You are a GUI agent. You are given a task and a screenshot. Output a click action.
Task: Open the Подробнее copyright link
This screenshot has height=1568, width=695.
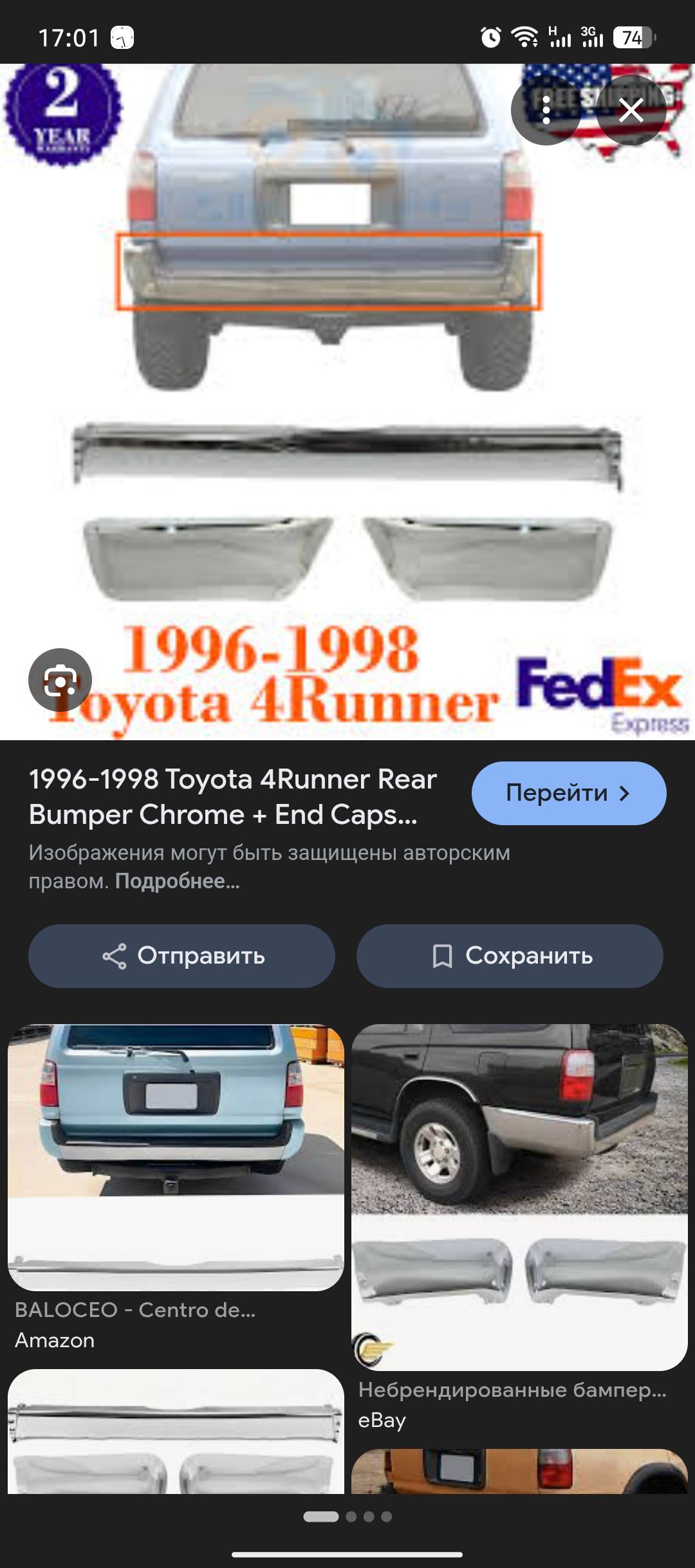pos(177,881)
